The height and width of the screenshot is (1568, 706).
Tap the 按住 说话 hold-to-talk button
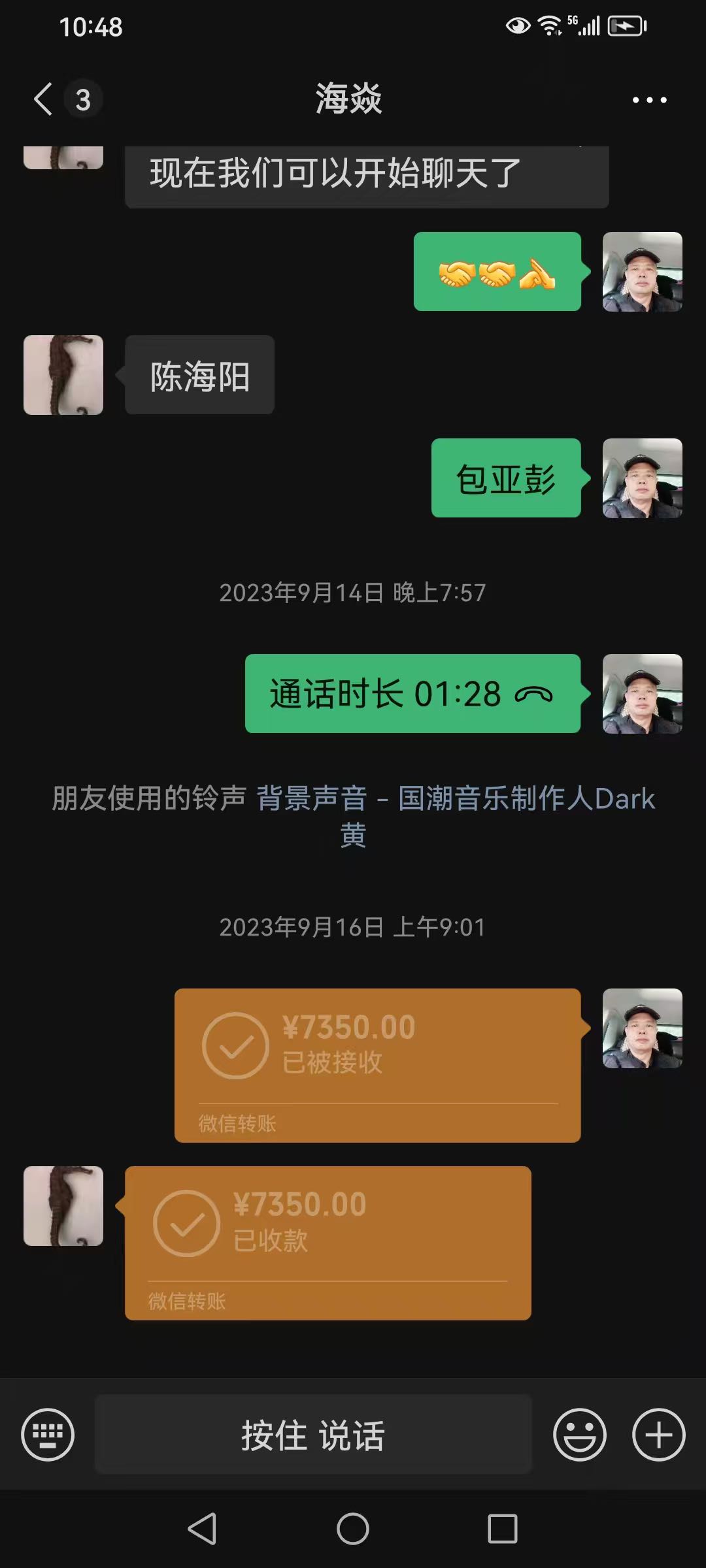coord(313,1434)
